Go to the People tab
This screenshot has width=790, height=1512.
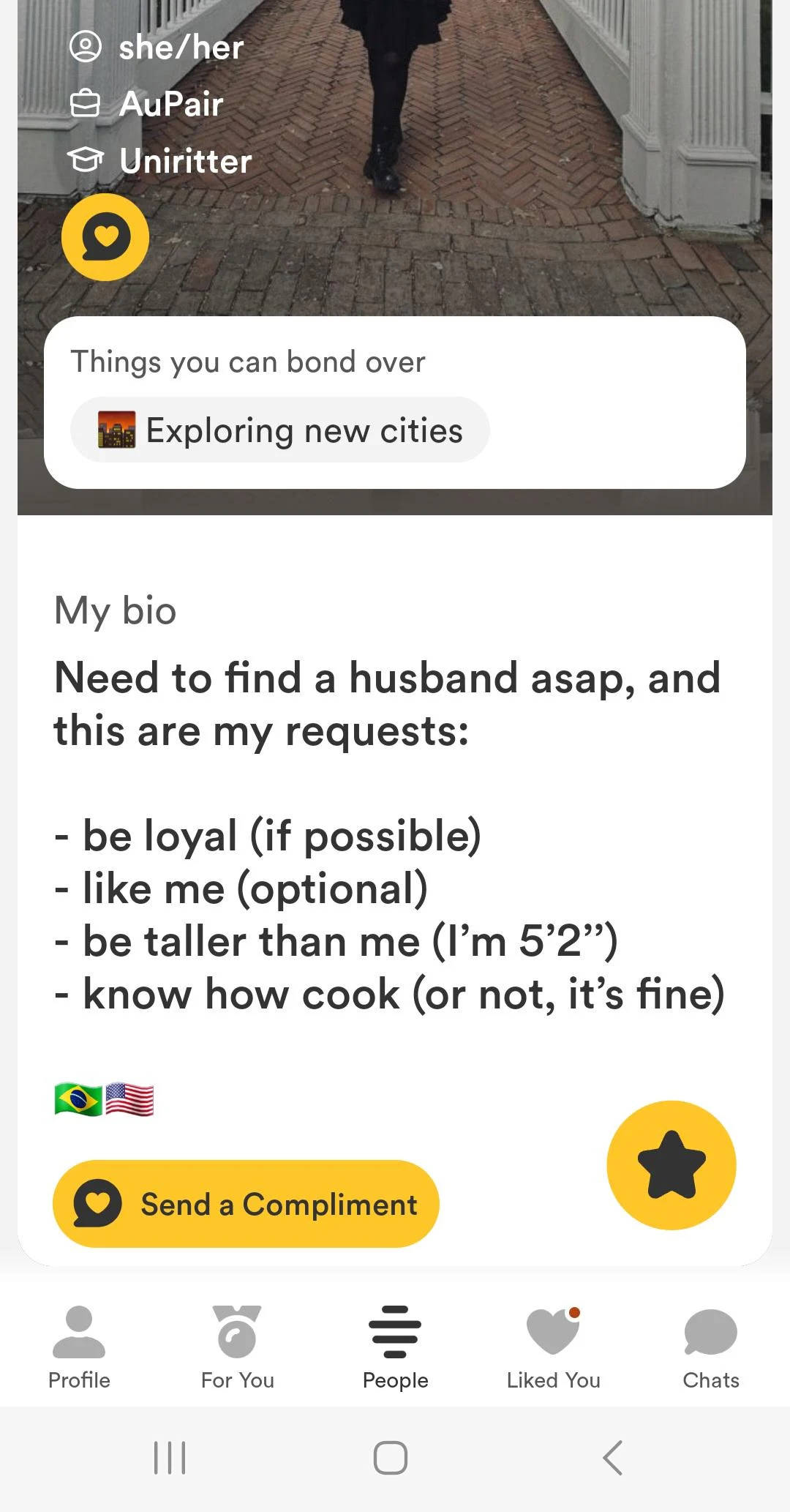click(x=395, y=1347)
